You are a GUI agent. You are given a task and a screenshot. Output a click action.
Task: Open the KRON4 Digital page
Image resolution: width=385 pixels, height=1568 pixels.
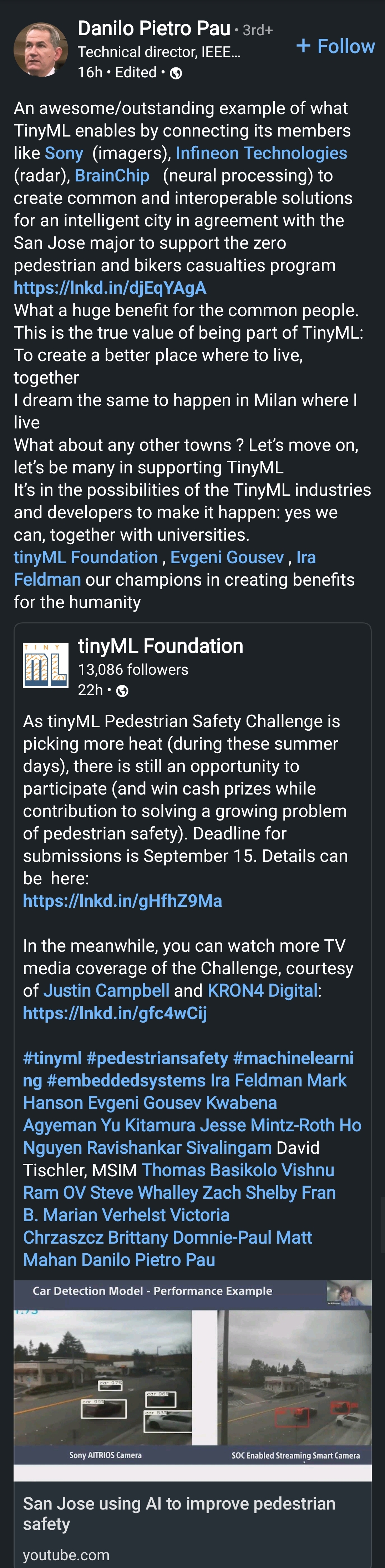263,990
